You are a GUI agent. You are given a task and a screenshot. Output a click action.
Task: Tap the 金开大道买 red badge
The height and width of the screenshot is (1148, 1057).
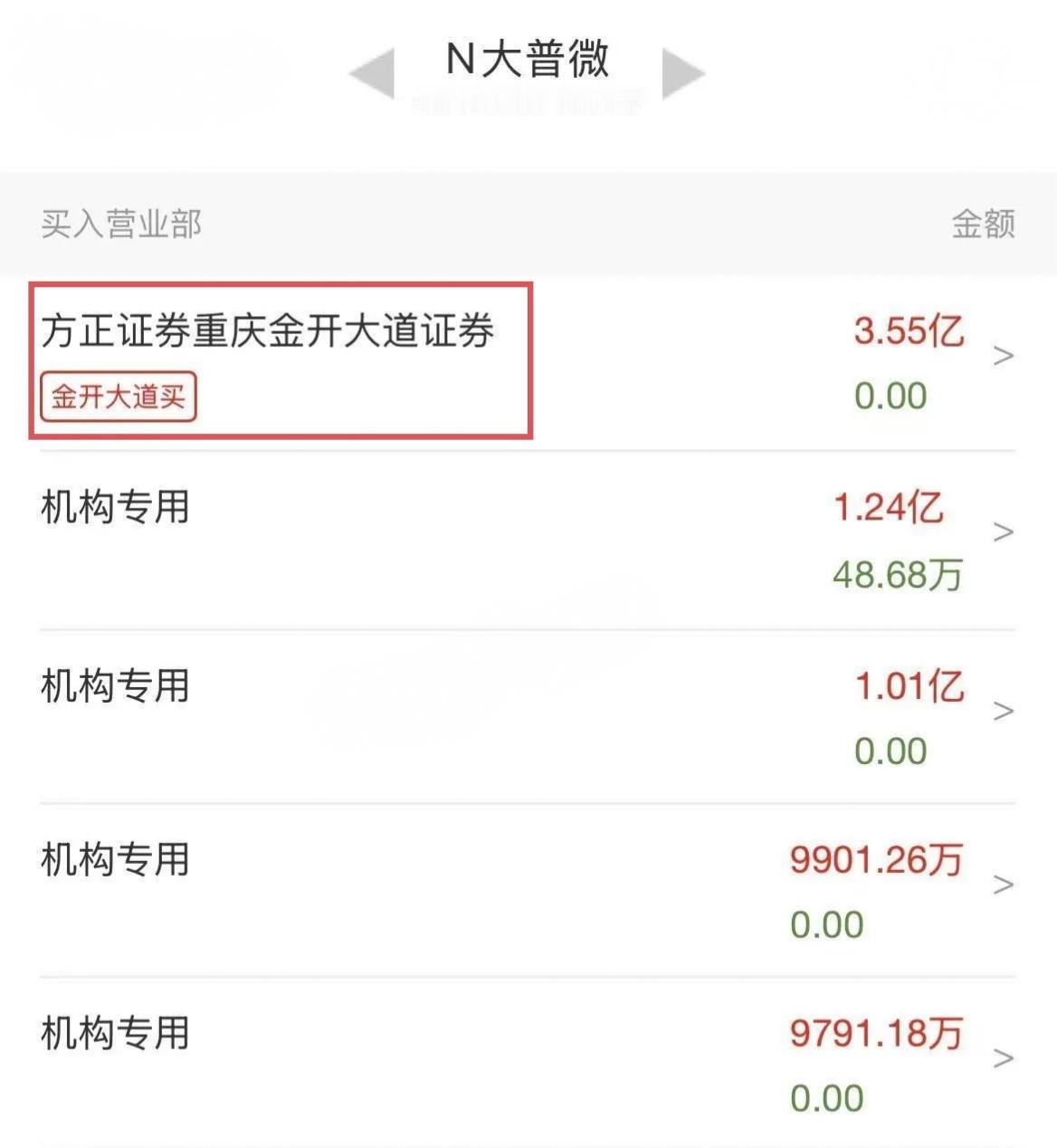coord(119,397)
